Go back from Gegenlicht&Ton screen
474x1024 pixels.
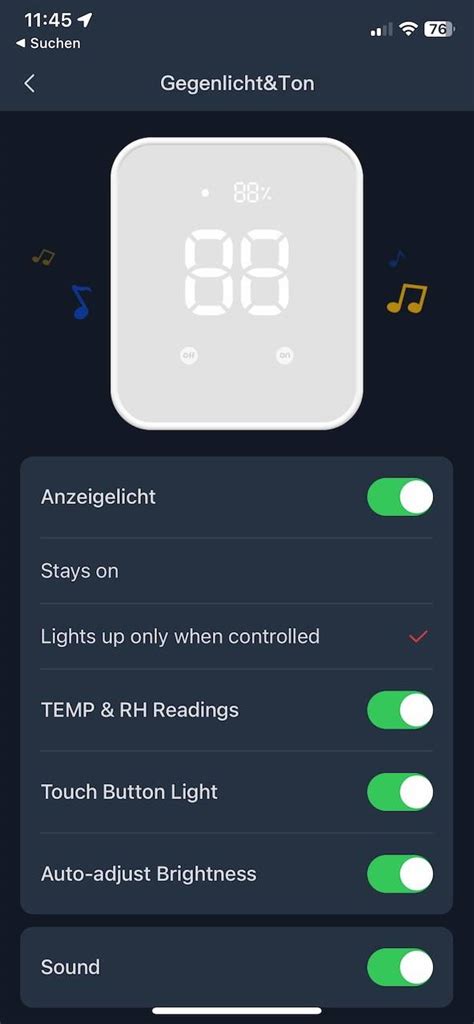29,84
